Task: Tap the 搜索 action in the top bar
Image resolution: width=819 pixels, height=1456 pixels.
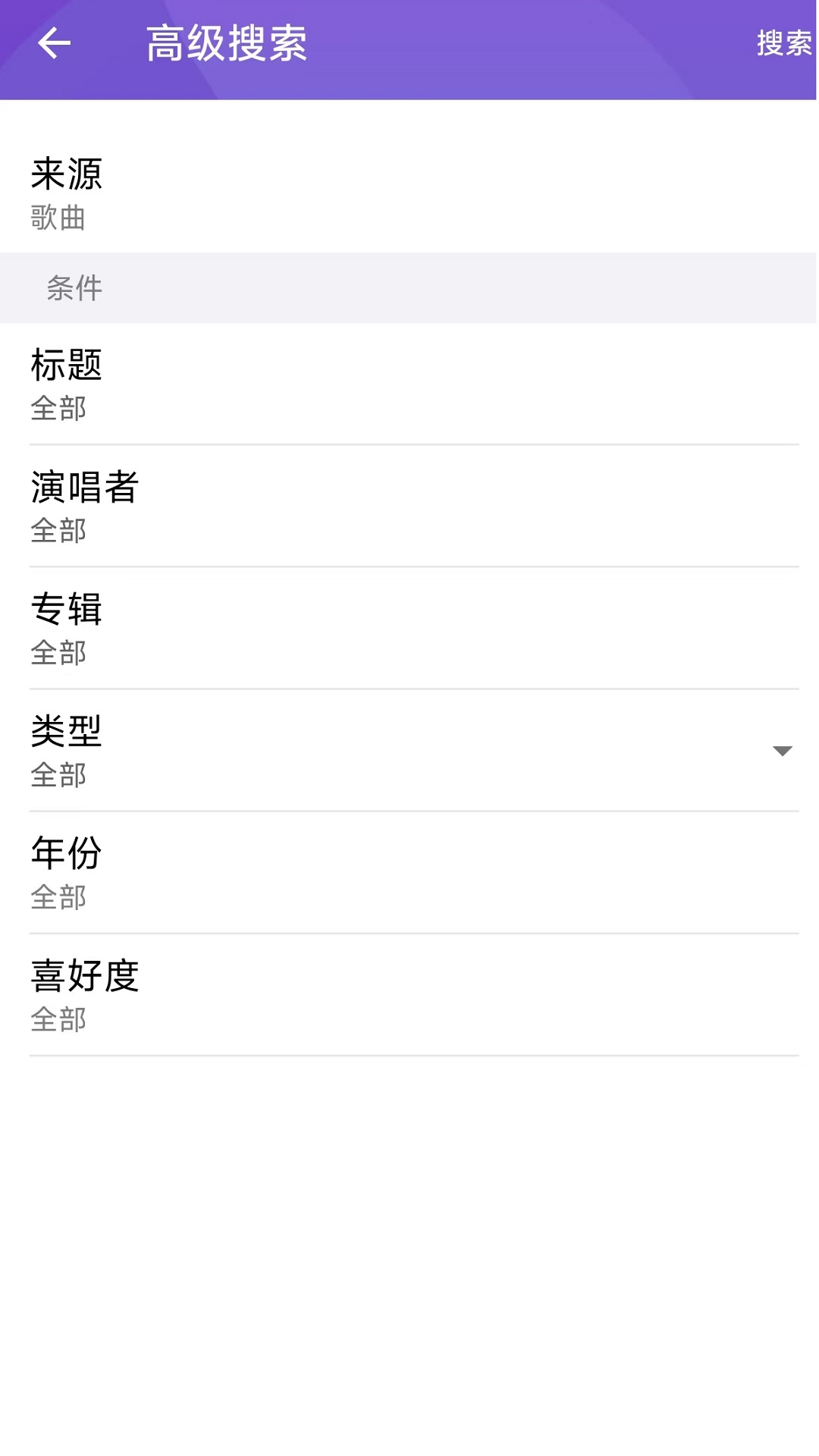Action: [x=783, y=42]
